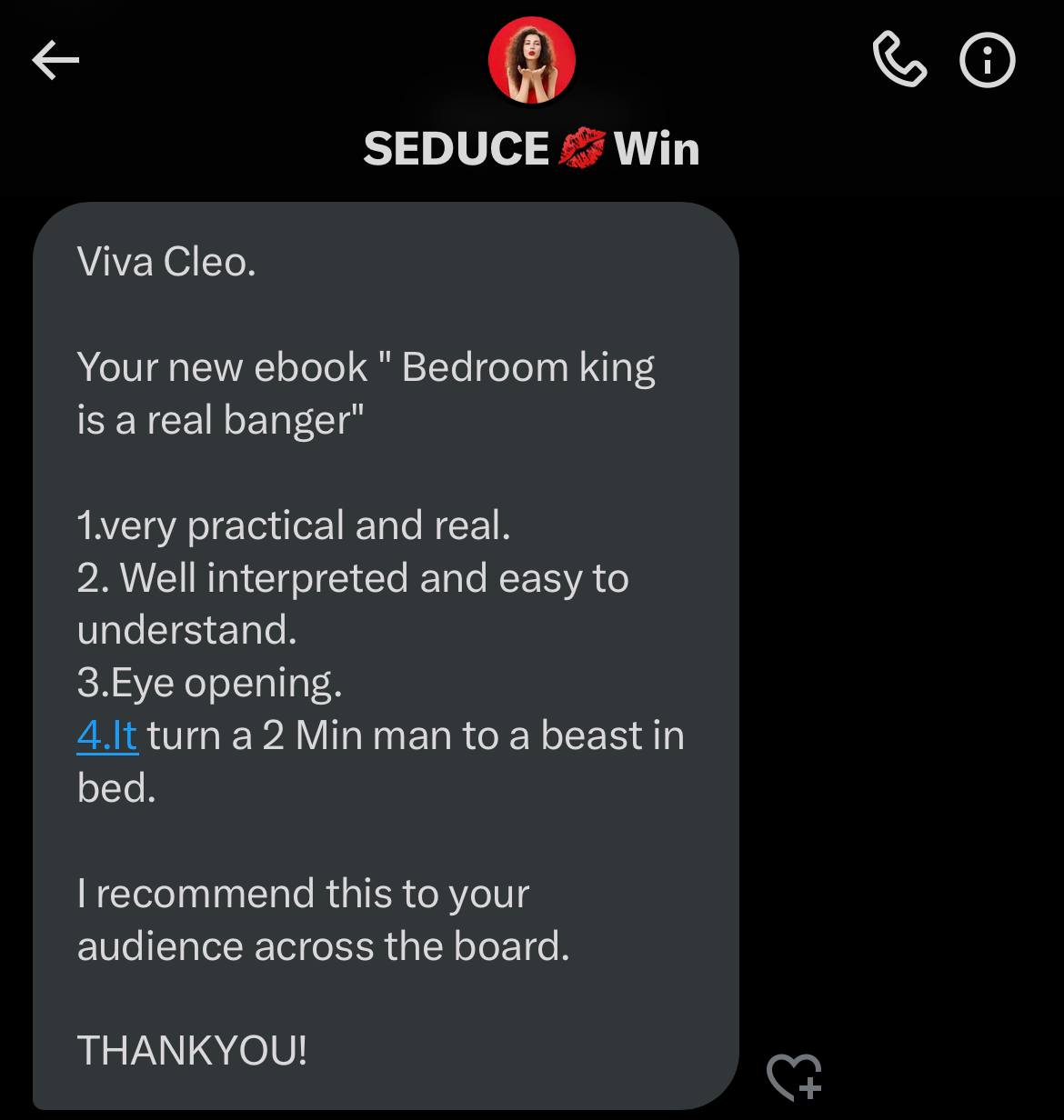Tap the avatar above the chat header
This screenshot has width=1064, height=1120.
tap(531, 60)
